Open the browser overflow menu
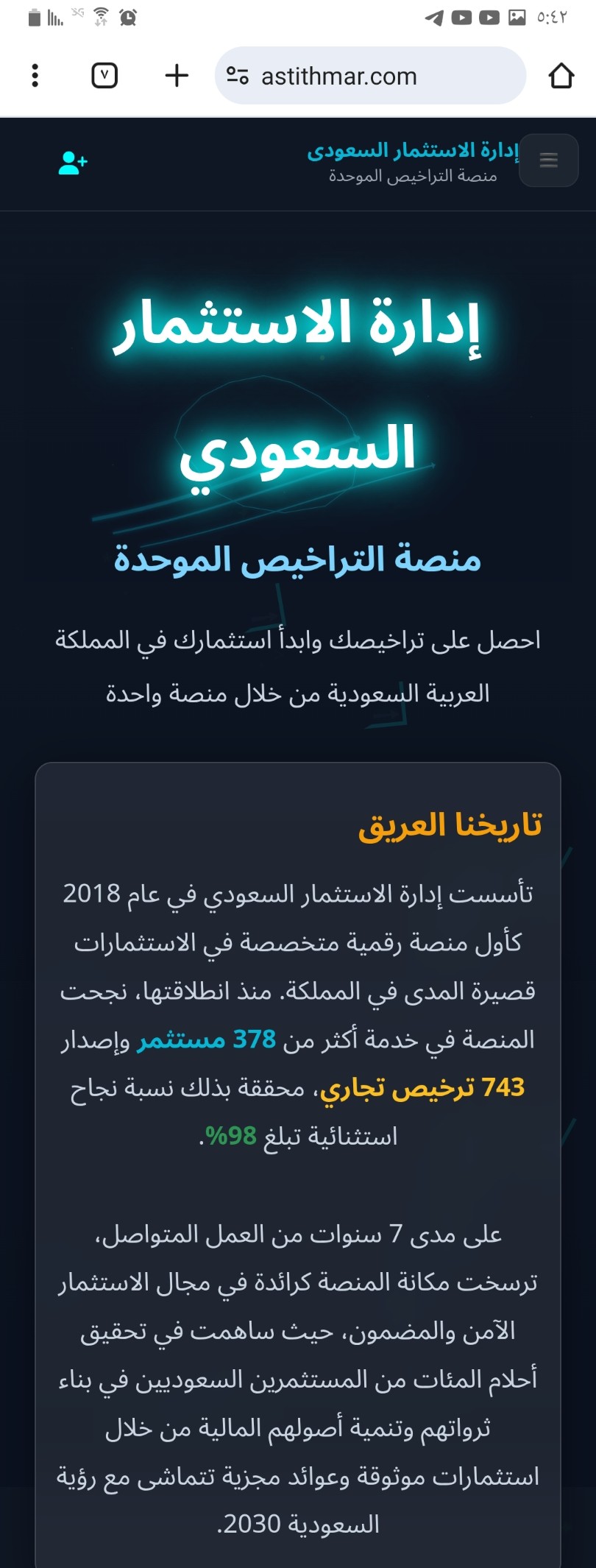 click(x=35, y=75)
